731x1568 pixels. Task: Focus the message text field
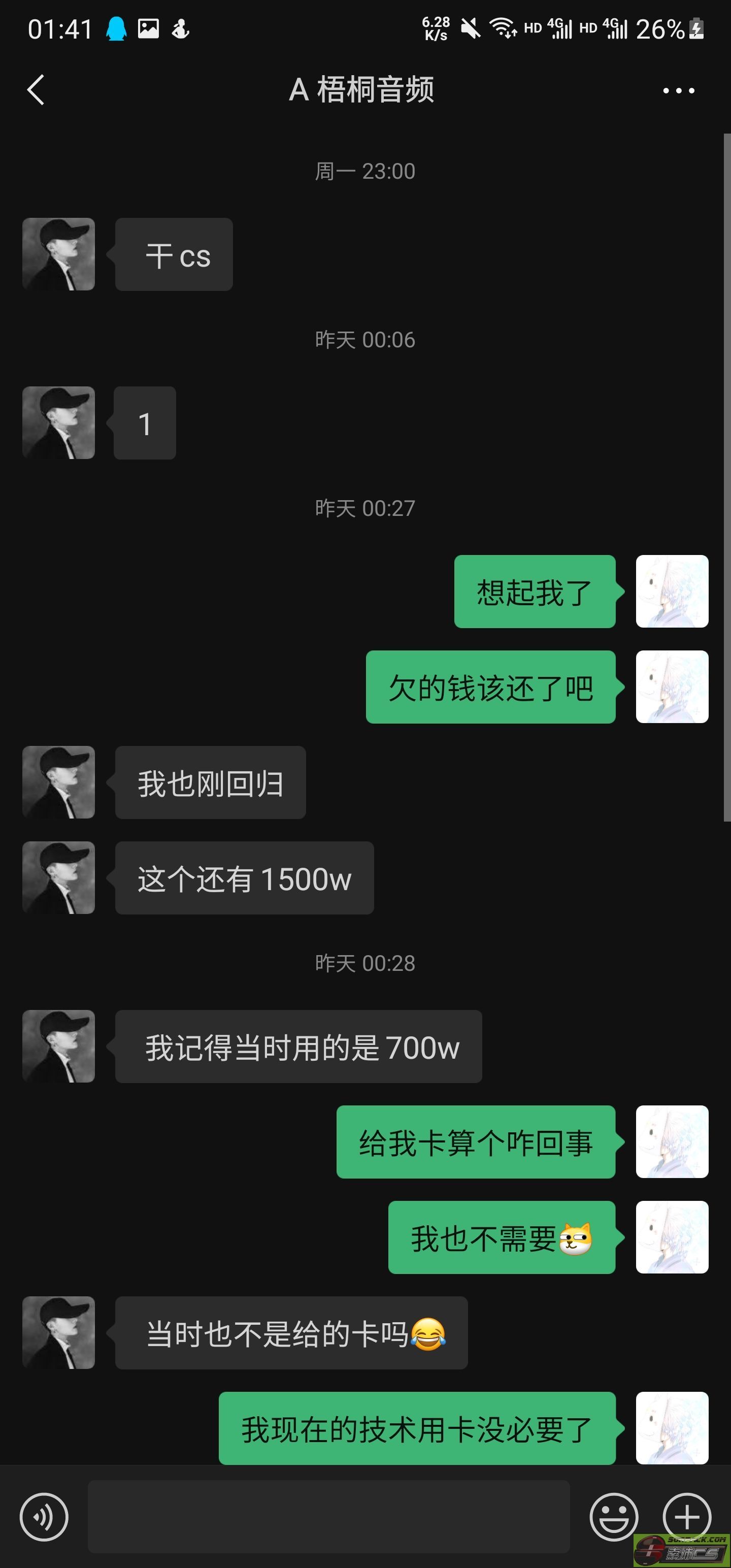pyautogui.click(x=328, y=1517)
